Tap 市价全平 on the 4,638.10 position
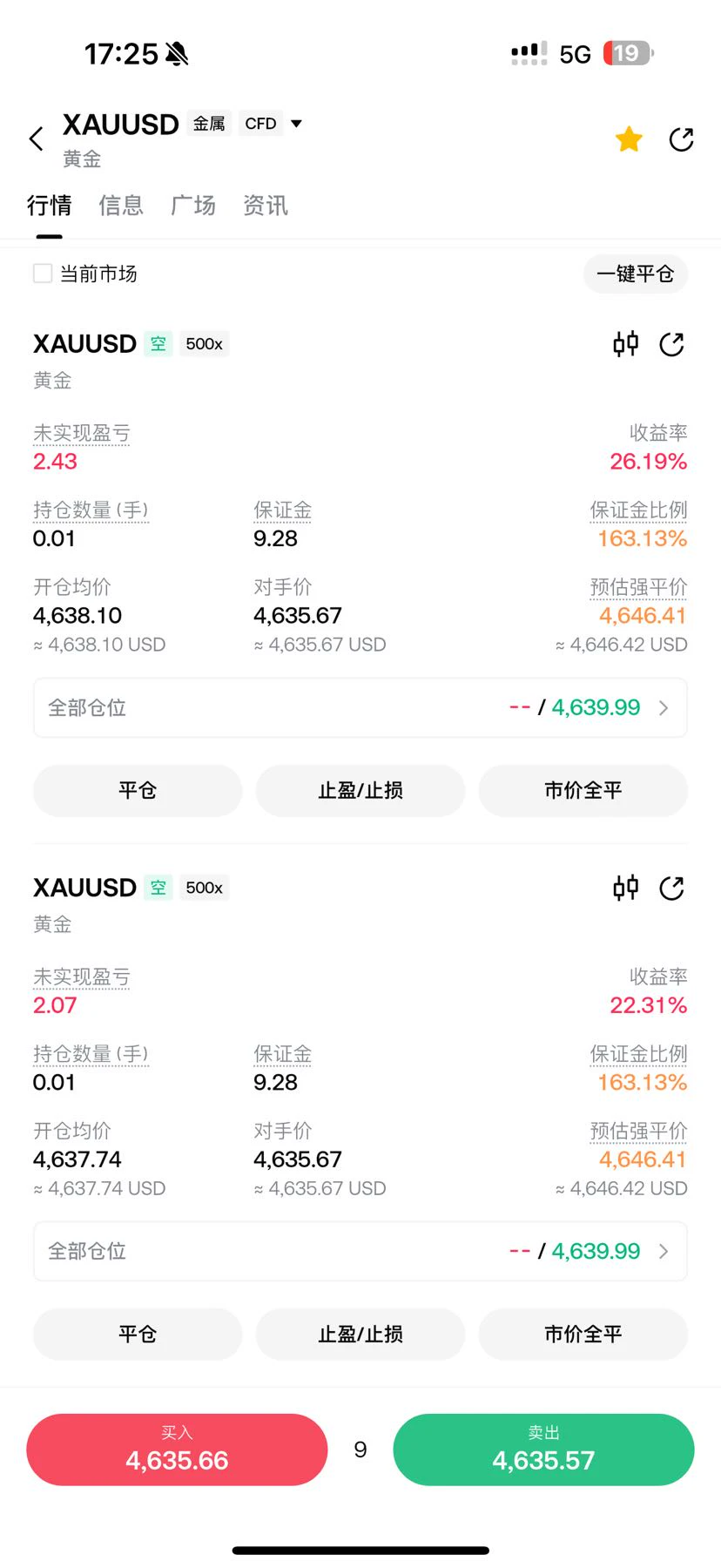The height and width of the screenshot is (1568, 721). (x=583, y=790)
